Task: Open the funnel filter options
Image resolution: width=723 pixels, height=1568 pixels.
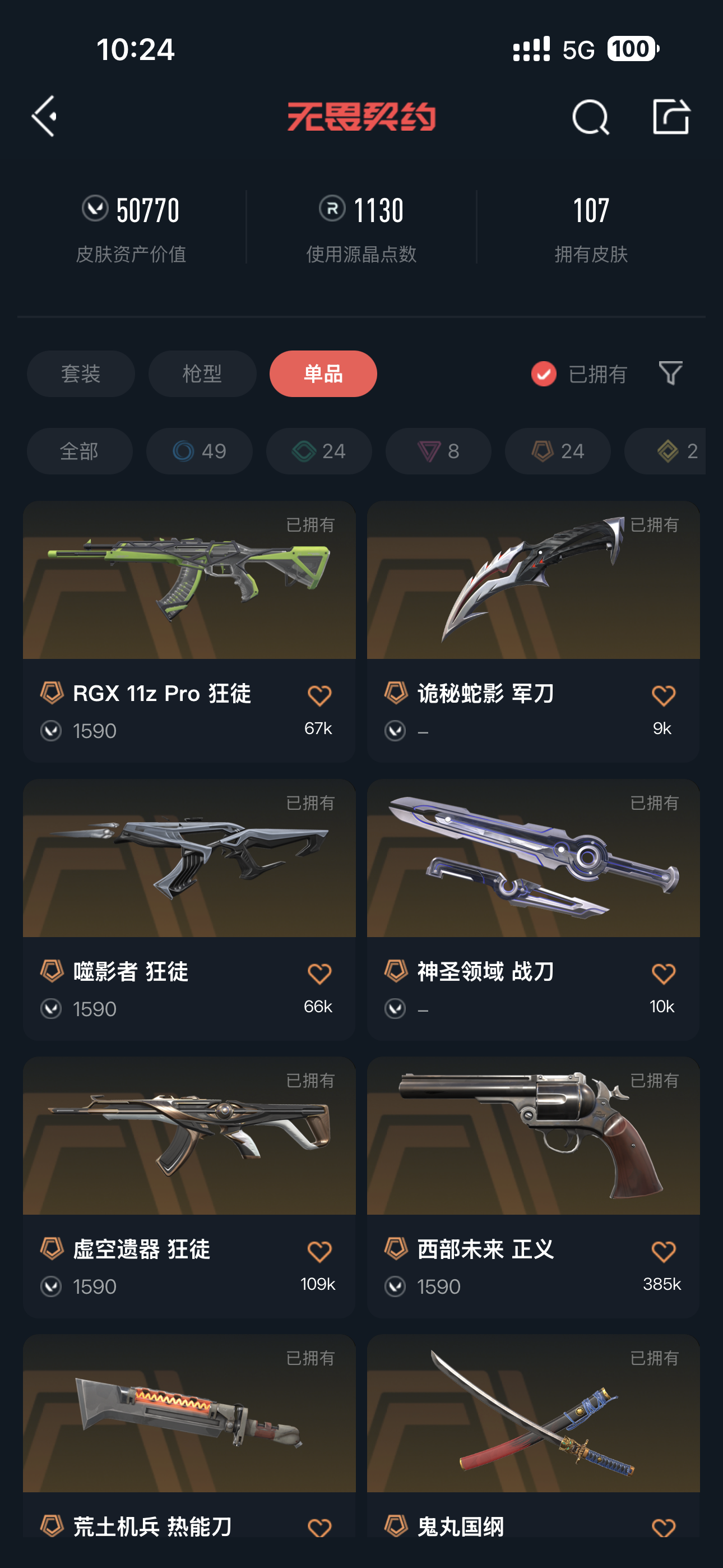Action: pyautogui.click(x=670, y=373)
